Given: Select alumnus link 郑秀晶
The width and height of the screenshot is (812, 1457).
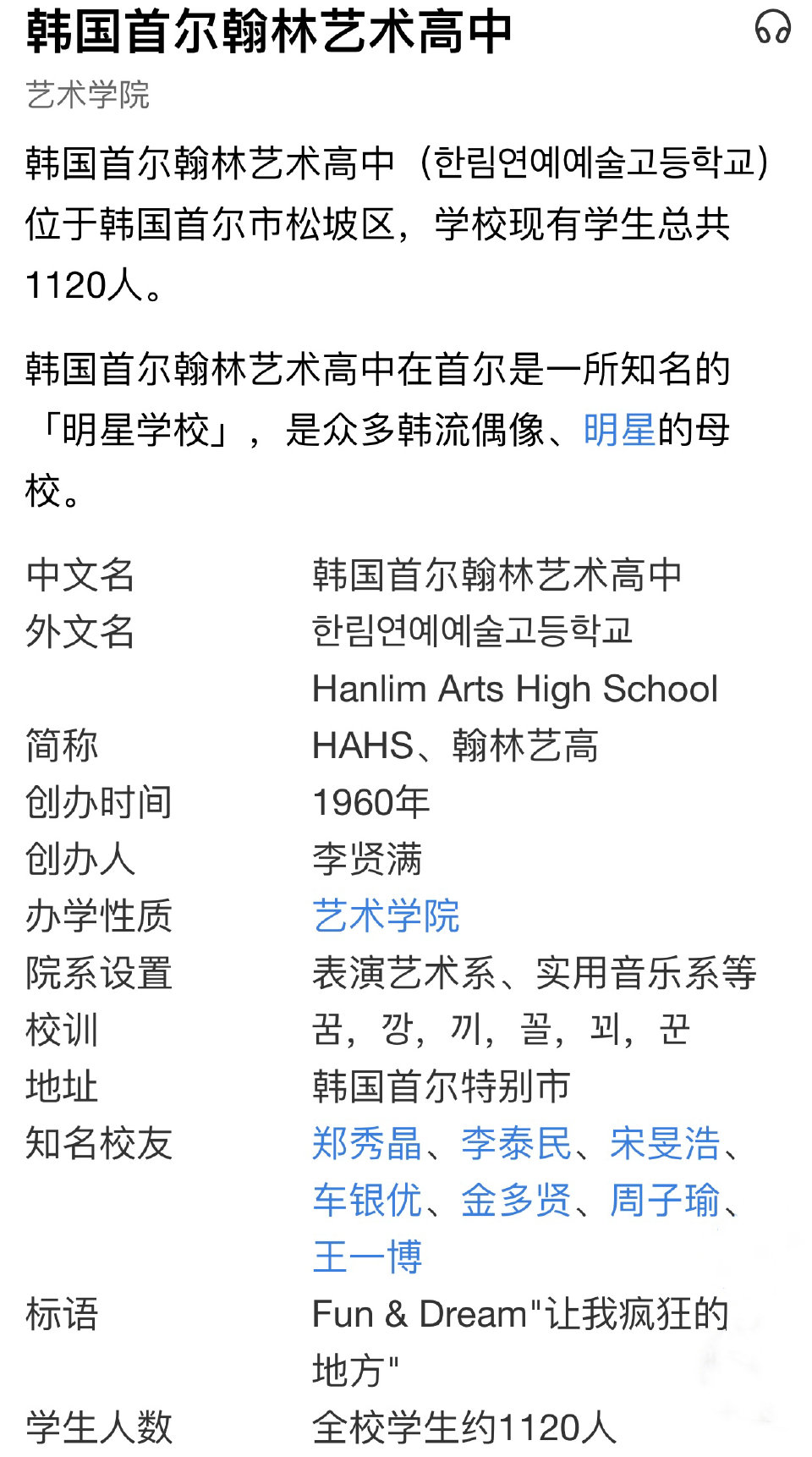Looking at the screenshot, I should point(365,1145).
